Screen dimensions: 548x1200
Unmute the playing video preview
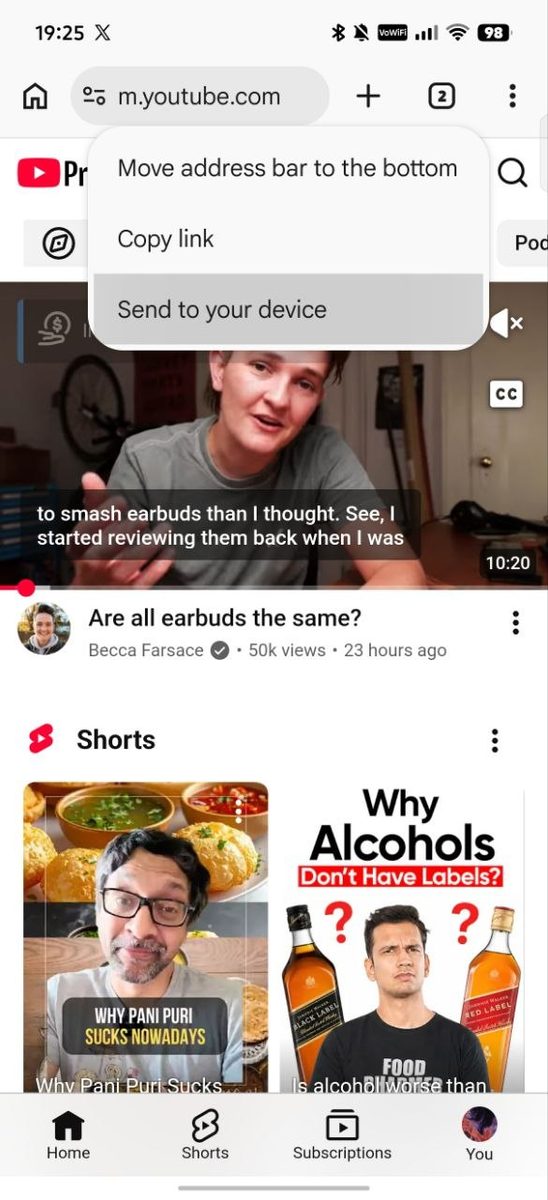point(506,323)
